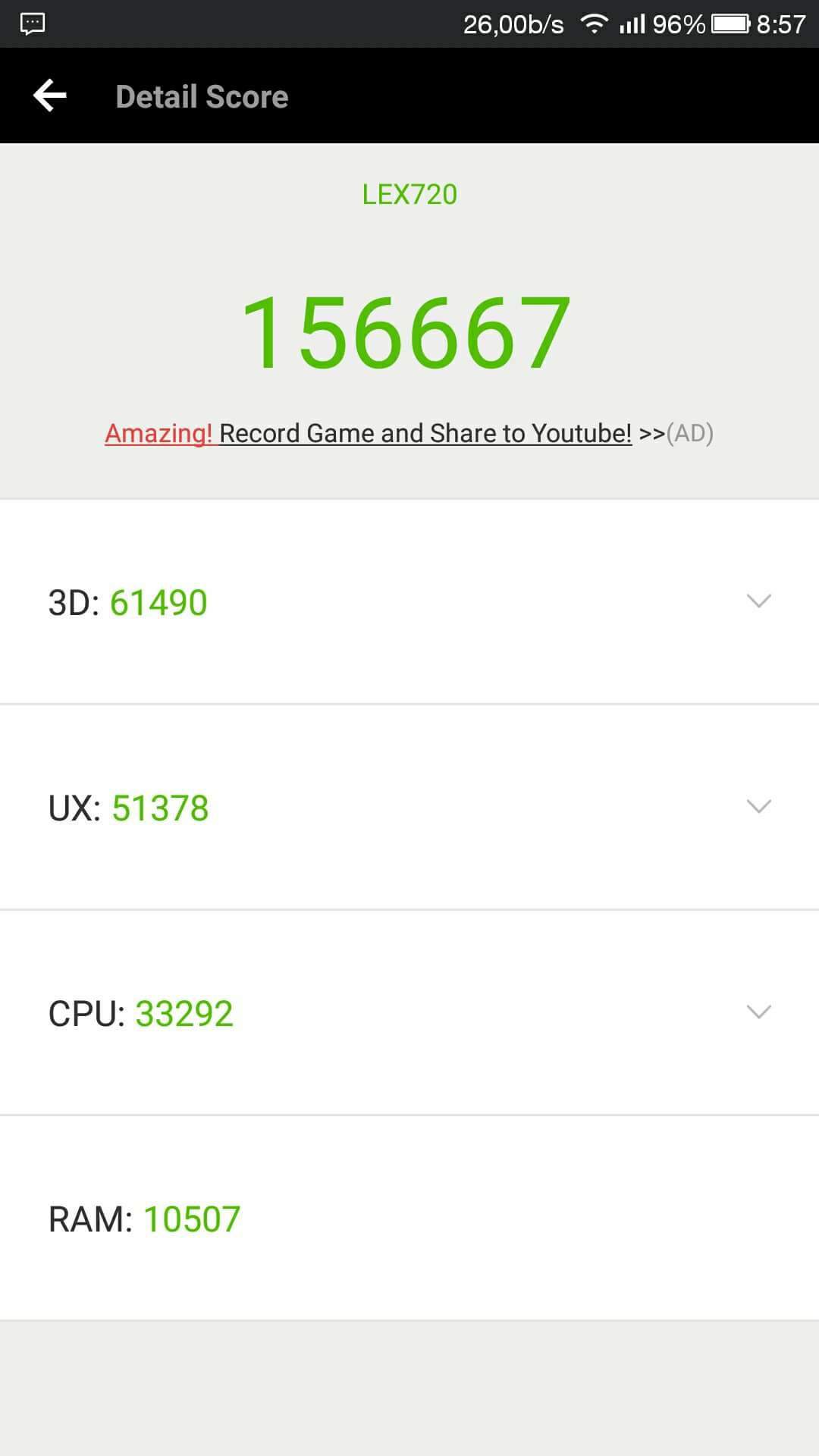Select the LEX720 device name
The height and width of the screenshot is (1456, 819).
click(x=409, y=194)
